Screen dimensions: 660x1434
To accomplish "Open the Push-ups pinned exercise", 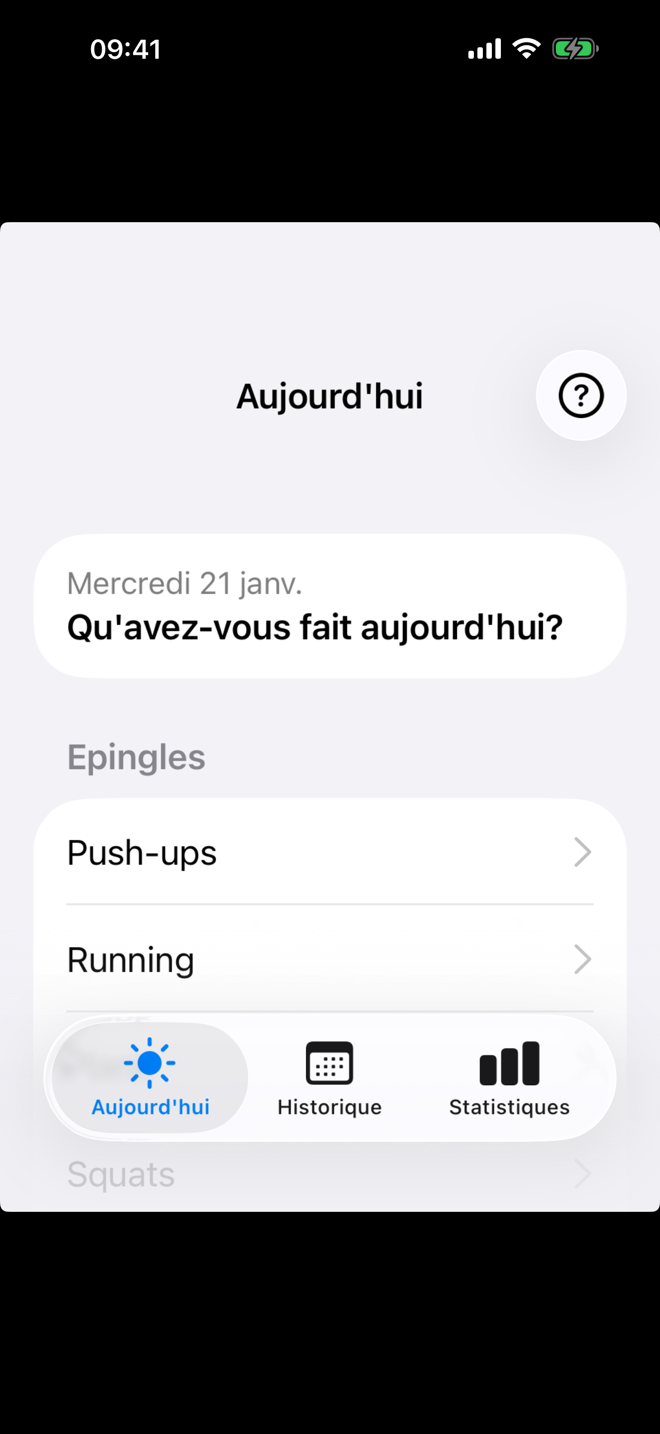I will pos(329,853).
